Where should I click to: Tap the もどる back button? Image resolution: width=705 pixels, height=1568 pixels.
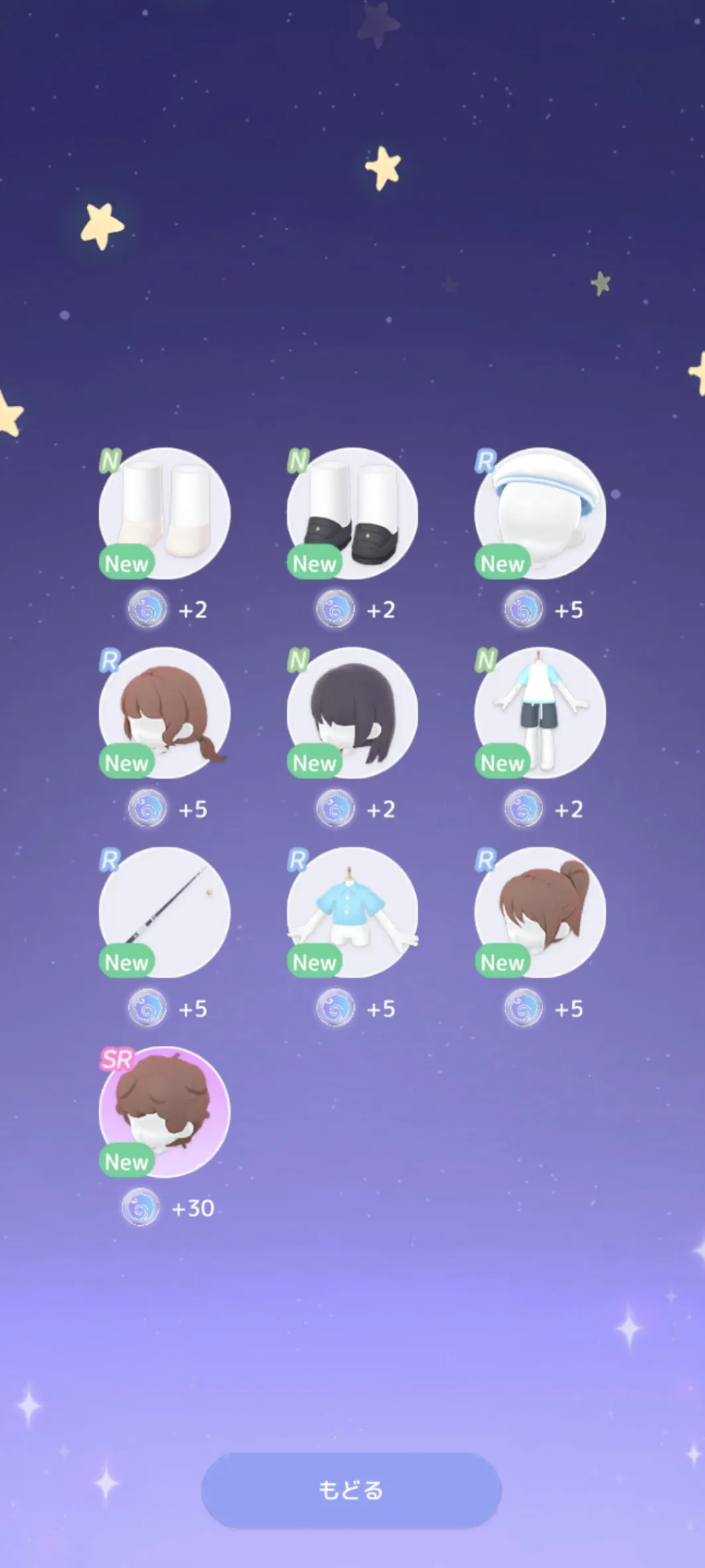pos(352,1490)
